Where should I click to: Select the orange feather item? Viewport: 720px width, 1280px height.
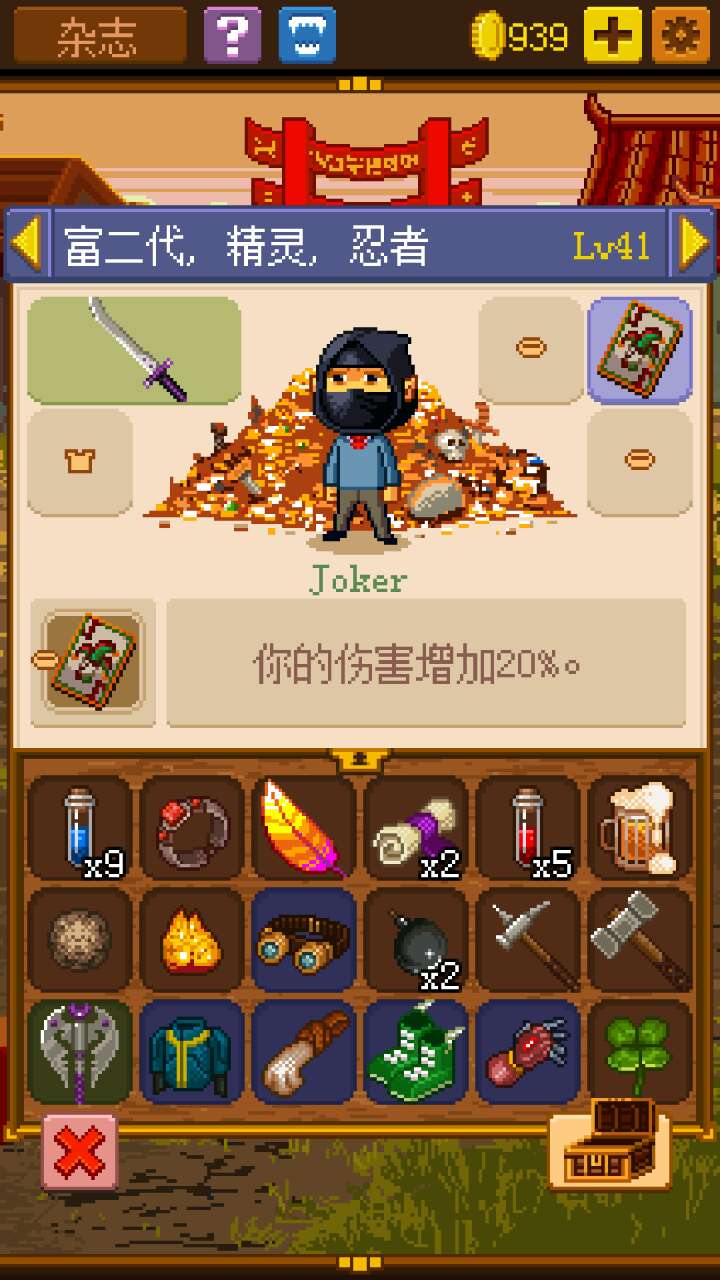[304, 828]
